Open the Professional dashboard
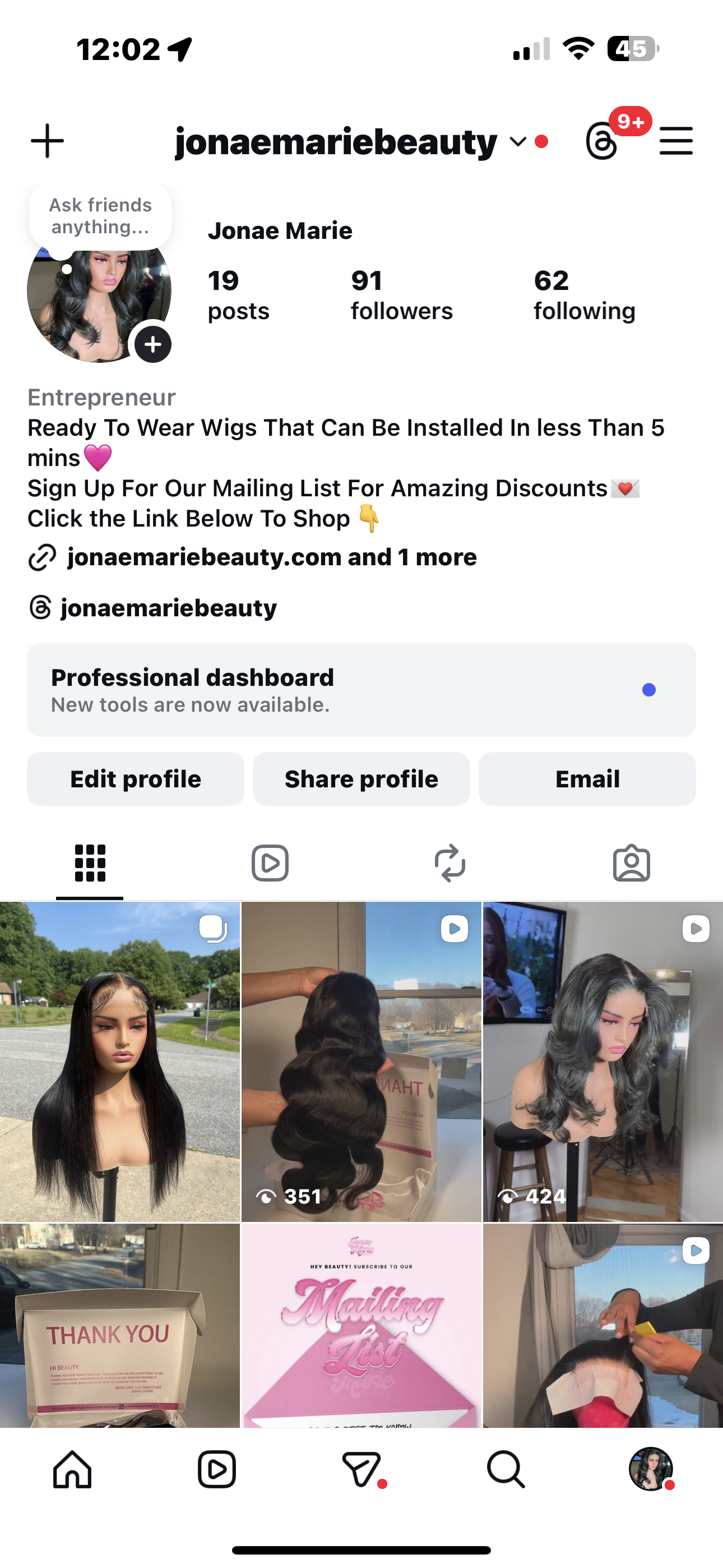 [x=361, y=690]
